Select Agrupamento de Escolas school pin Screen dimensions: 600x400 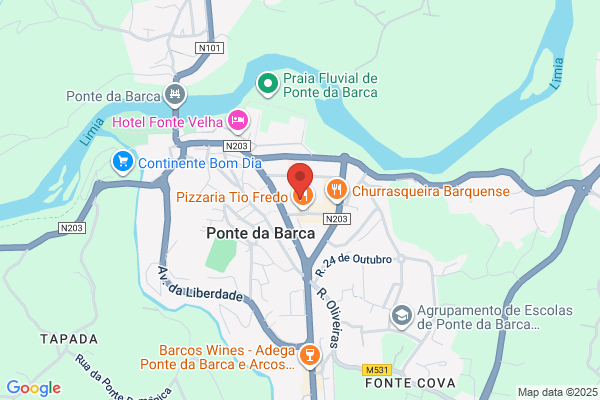401,317
